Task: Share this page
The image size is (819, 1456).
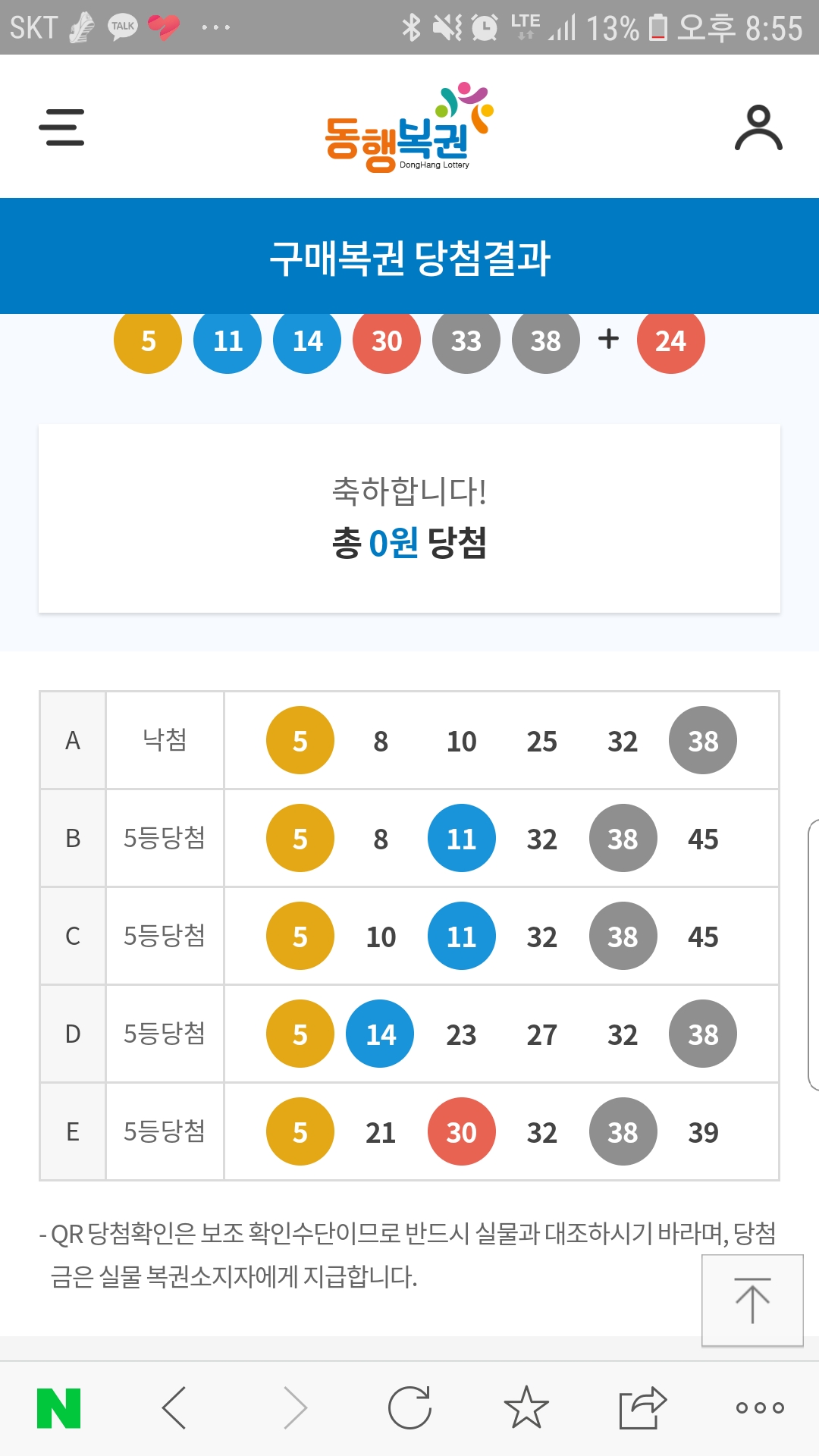Action: [643, 1407]
